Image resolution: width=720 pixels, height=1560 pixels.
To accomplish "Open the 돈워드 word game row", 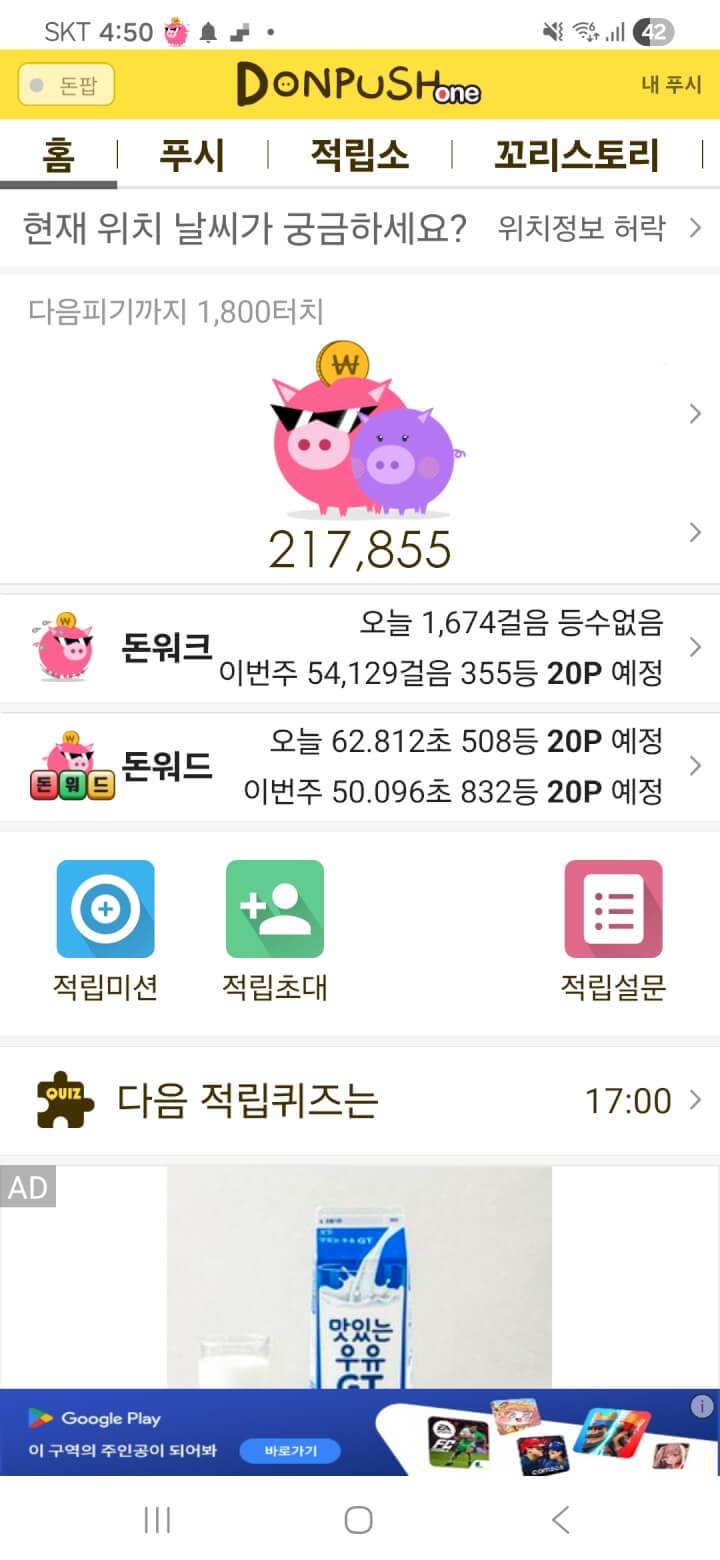I will click(x=360, y=767).
